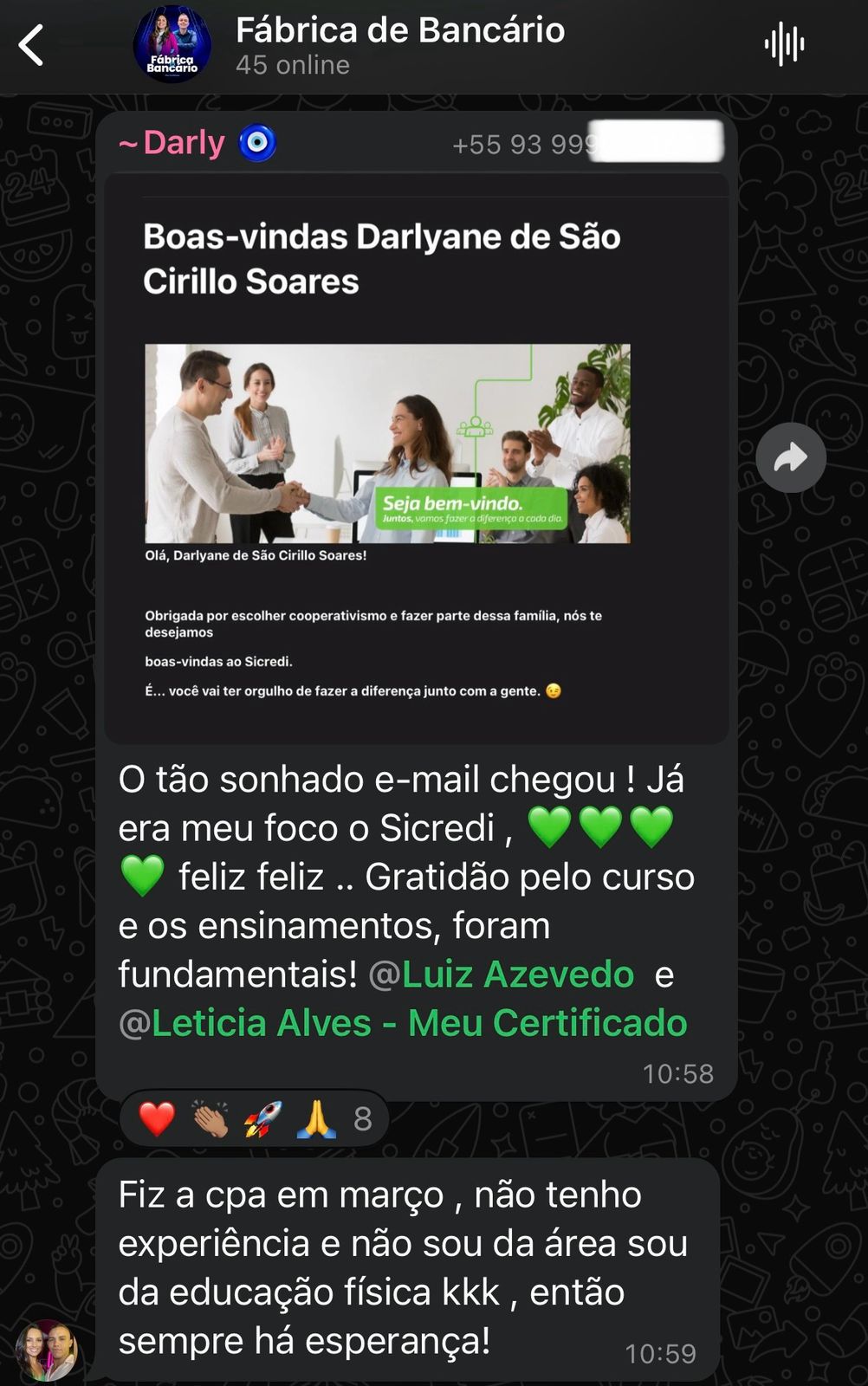
Task: Go back to the chat list
Action: 31,45
